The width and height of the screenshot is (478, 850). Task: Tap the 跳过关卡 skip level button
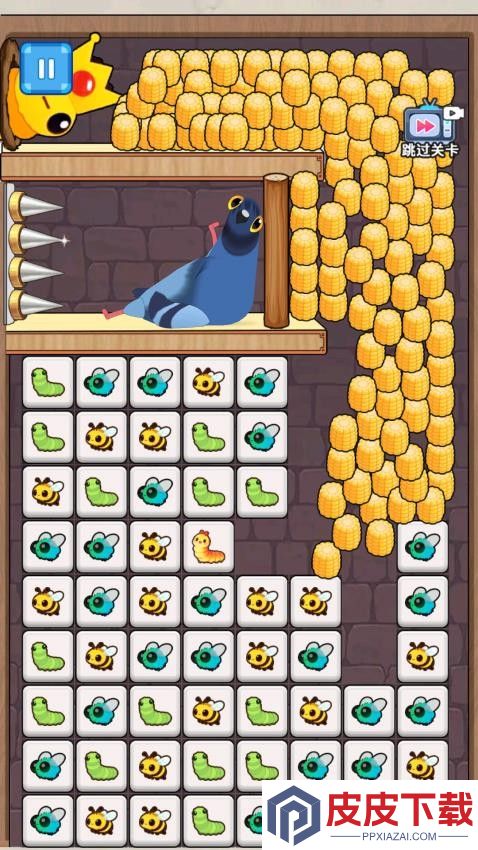point(432,128)
